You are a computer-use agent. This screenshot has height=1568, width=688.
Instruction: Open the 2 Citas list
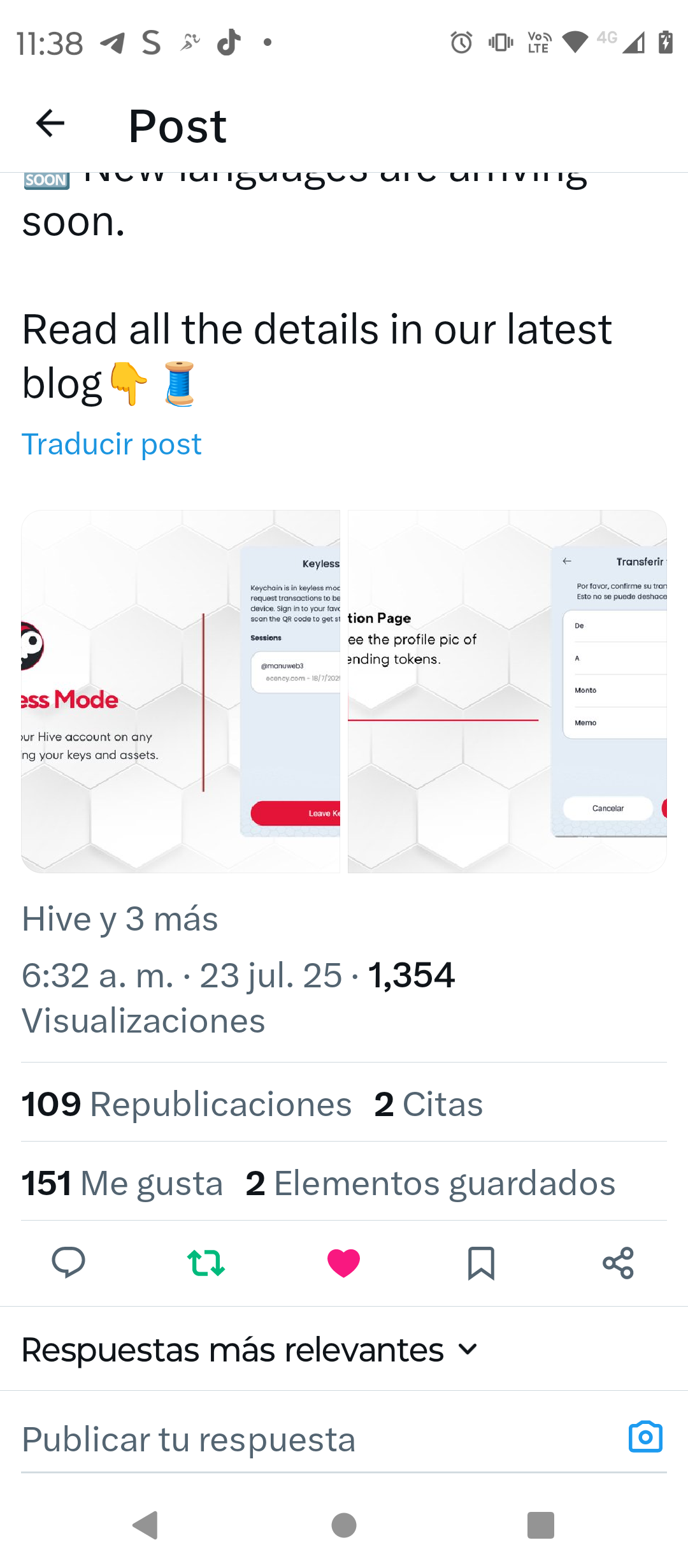pos(428,1105)
